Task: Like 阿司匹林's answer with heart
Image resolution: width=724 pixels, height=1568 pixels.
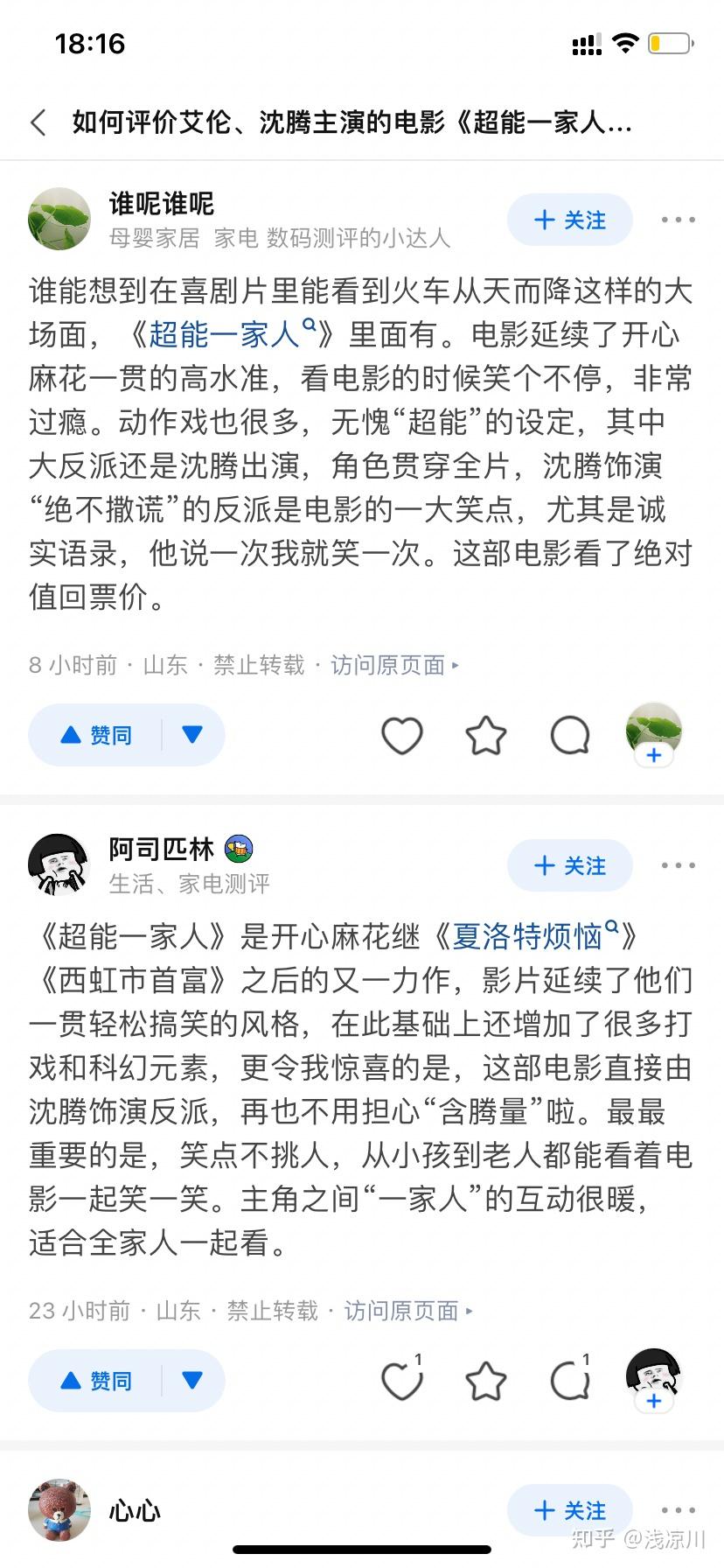Action: 402,1382
